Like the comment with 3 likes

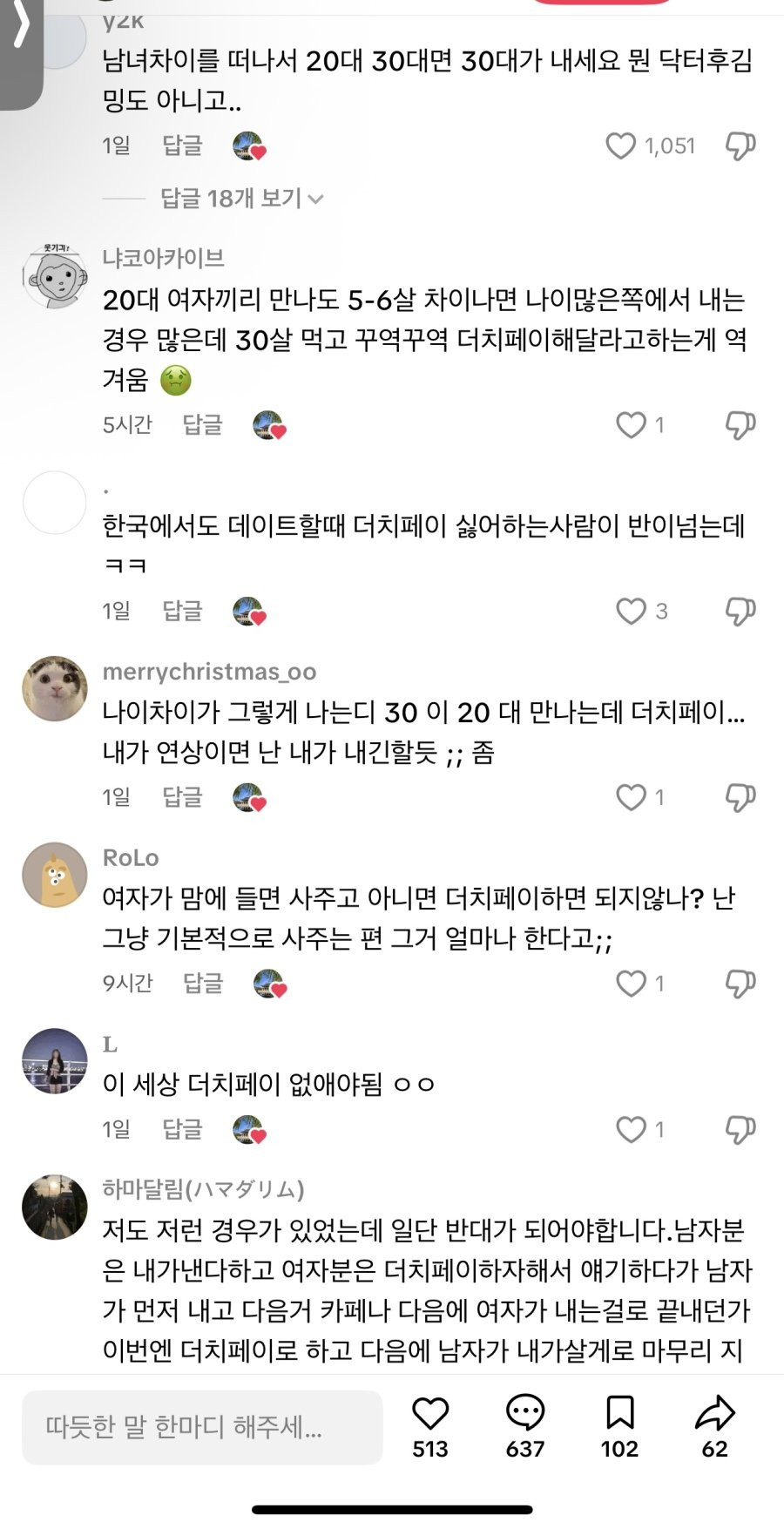(630, 611)
